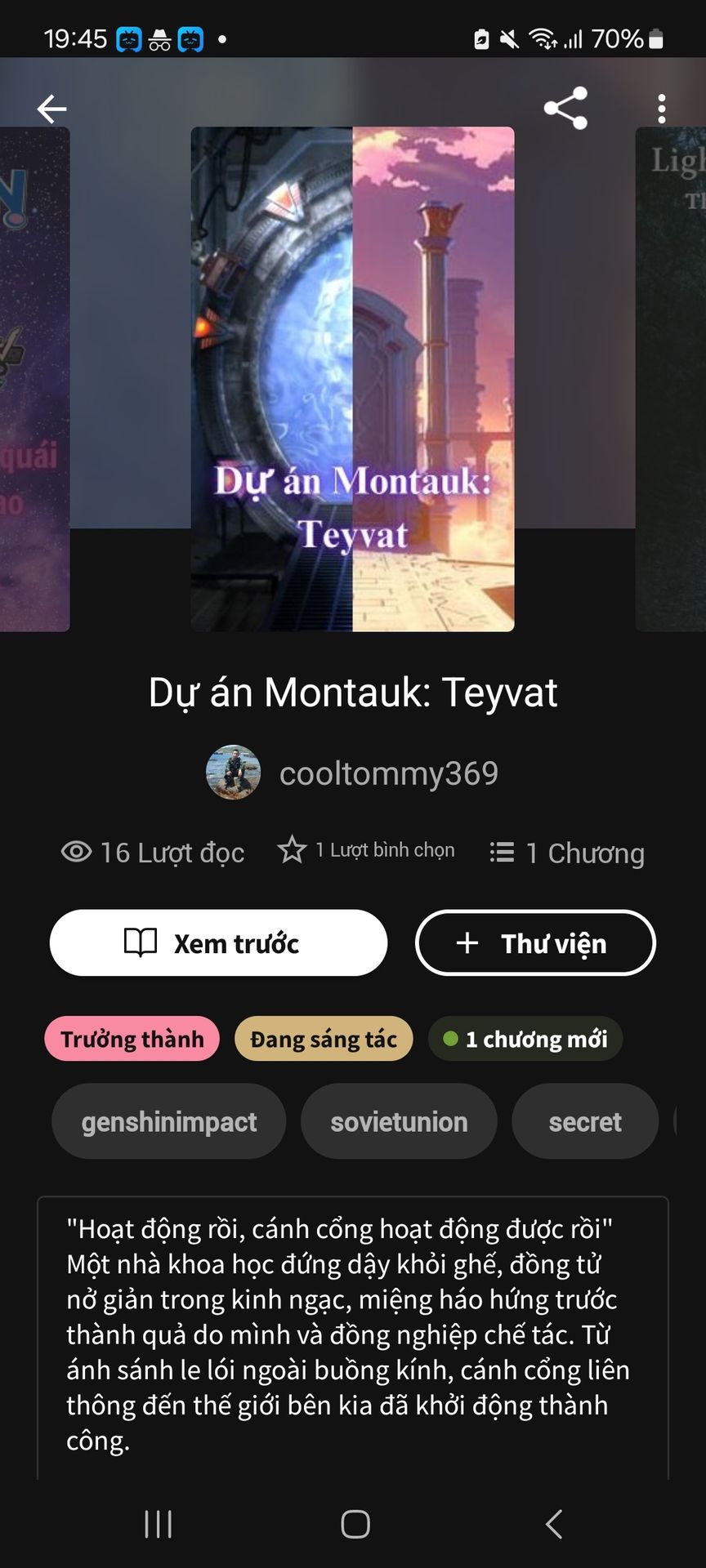The height and width of the screenshot is (1568, 706).
Task: Tap the Xem trước button
Action: point(218,943)
